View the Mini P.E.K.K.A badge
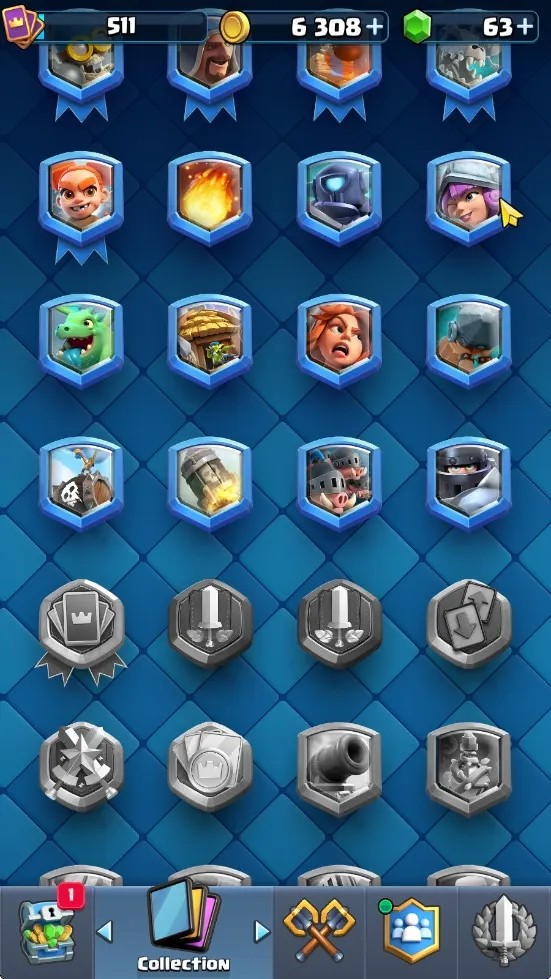The image size is (551, 979). click(339, 199)
